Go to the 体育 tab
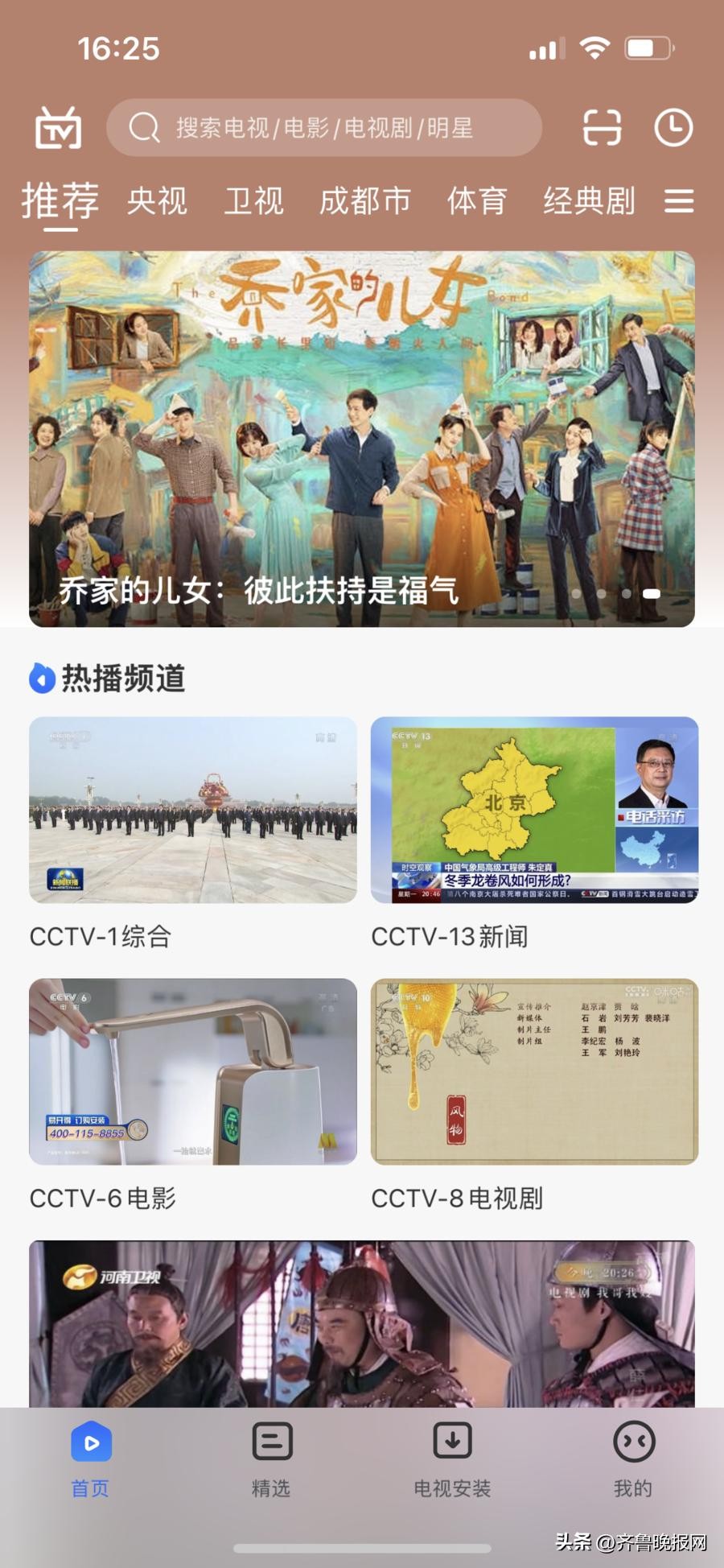The height and width of the screenshot is (1568, 724). (x=477, y=201)
